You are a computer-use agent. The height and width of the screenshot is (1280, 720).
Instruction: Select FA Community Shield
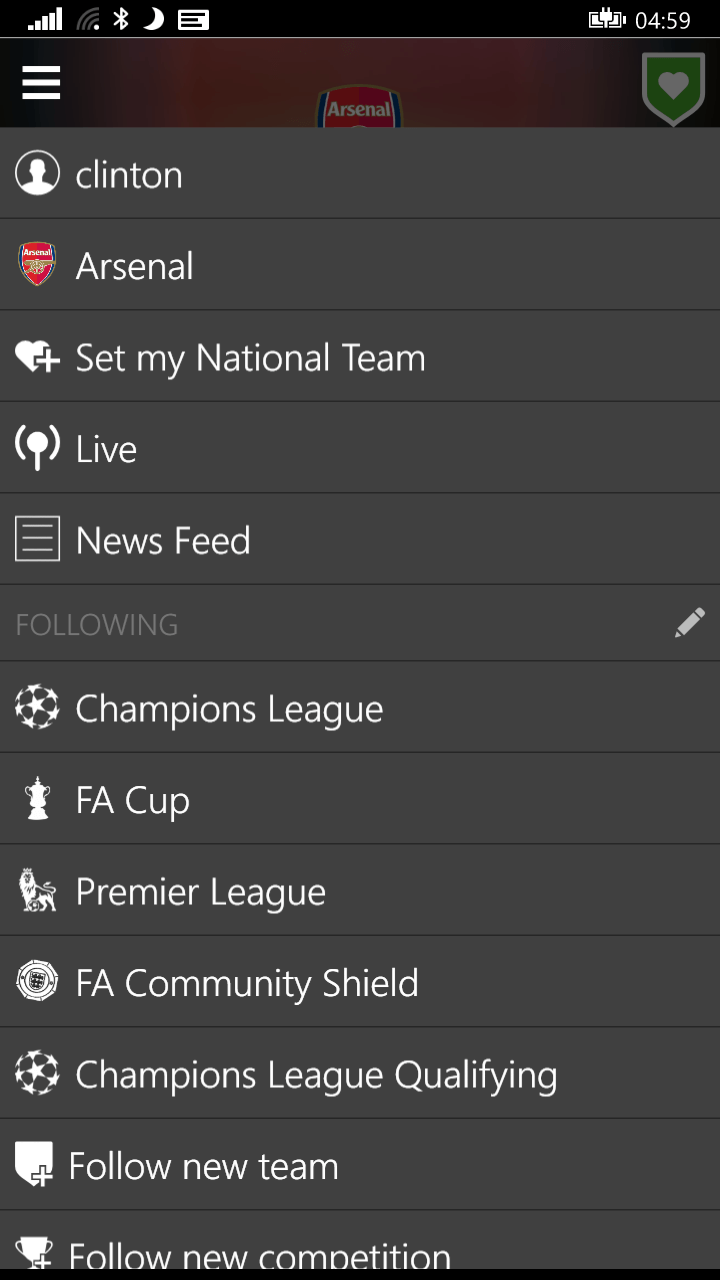click(360, 982)
